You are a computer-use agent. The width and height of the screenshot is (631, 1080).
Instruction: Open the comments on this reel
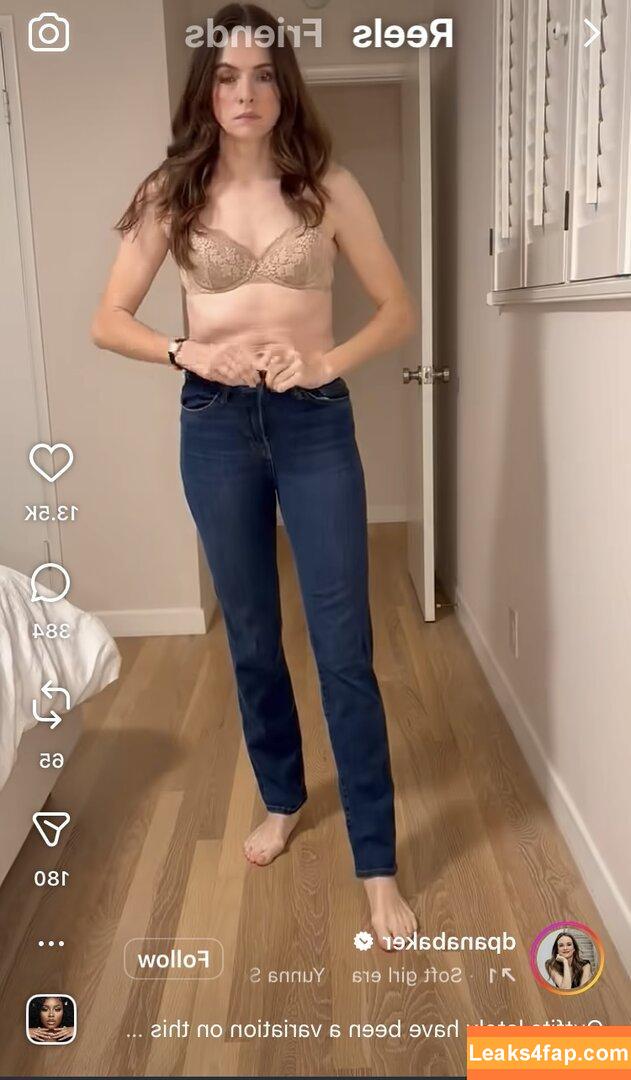51,583
